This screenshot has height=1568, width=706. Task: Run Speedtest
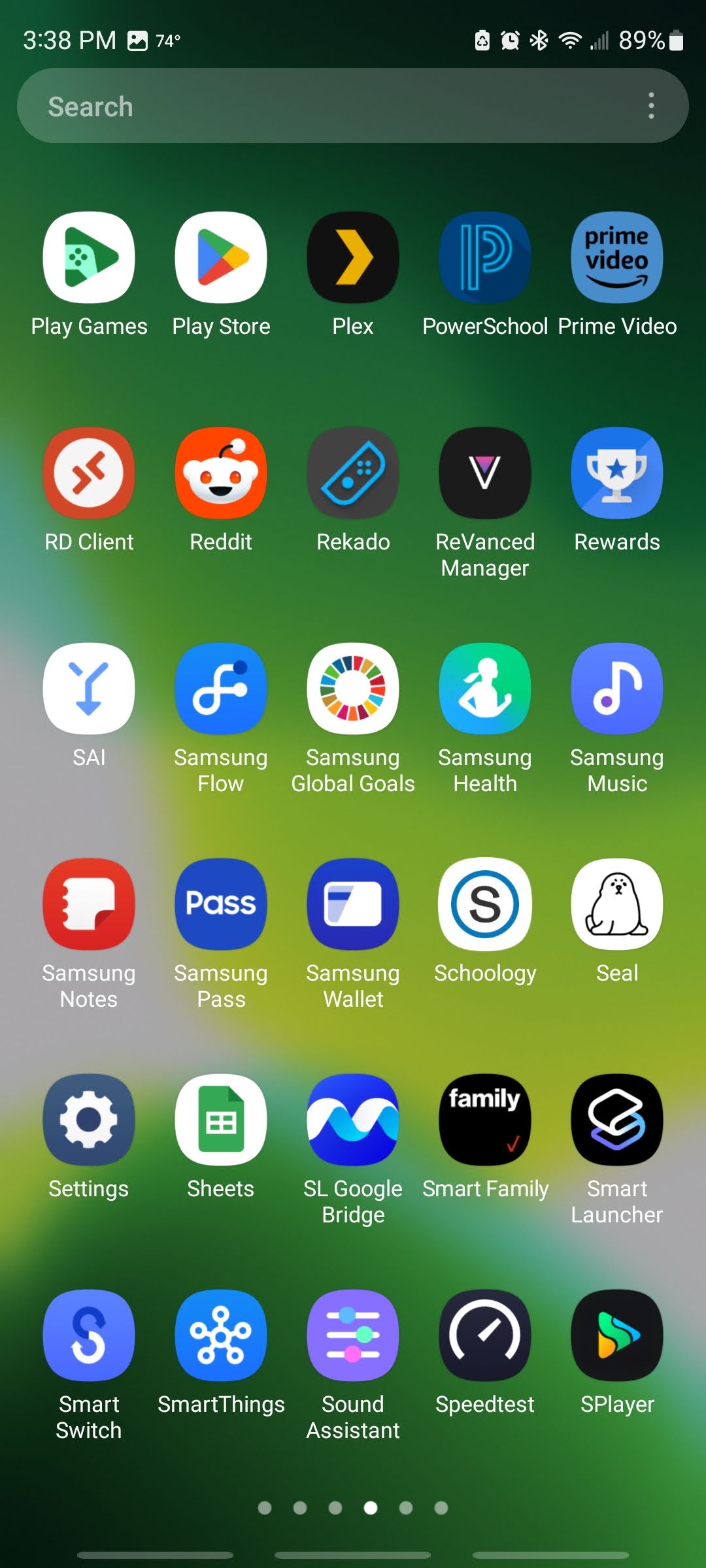[485, 1336]
